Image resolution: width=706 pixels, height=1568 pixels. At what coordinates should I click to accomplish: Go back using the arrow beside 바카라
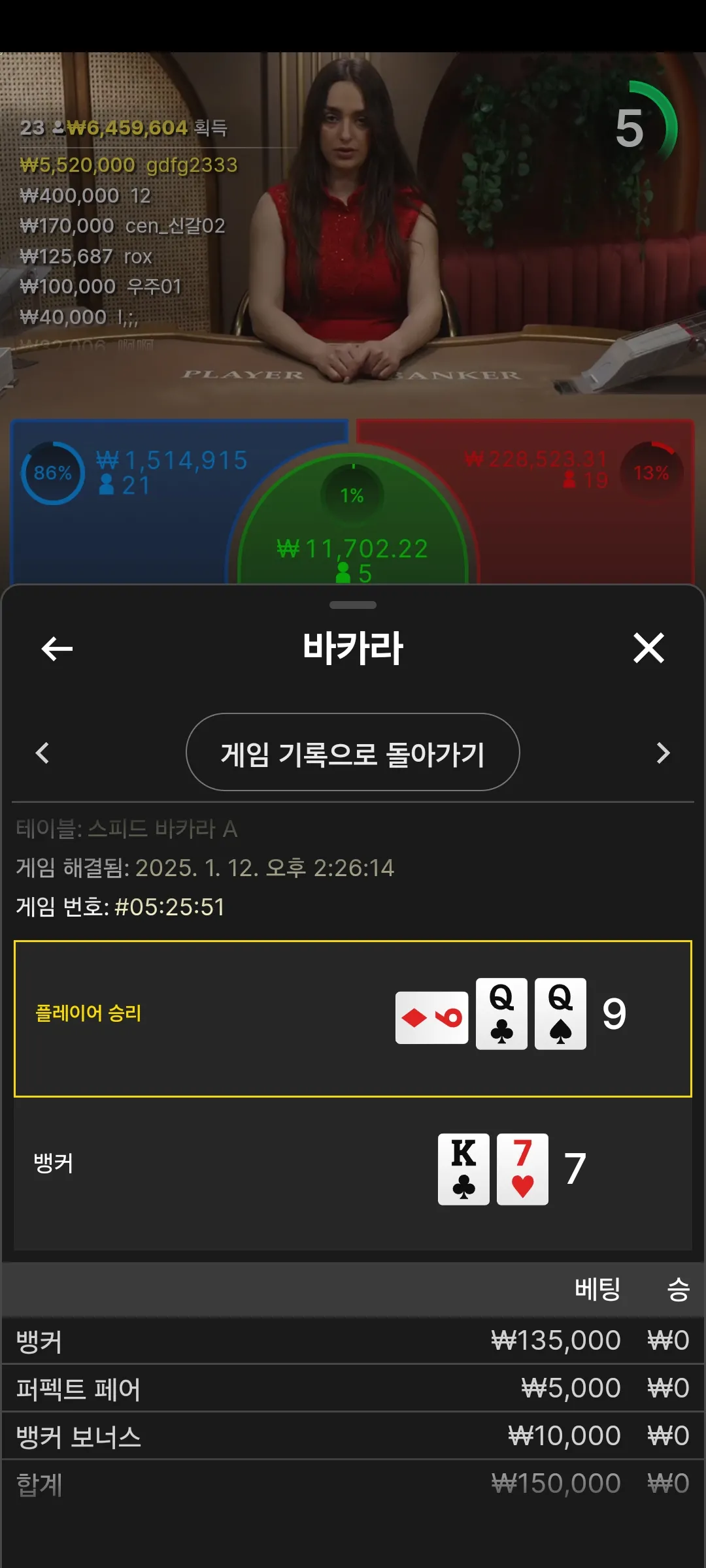point(57,649)
